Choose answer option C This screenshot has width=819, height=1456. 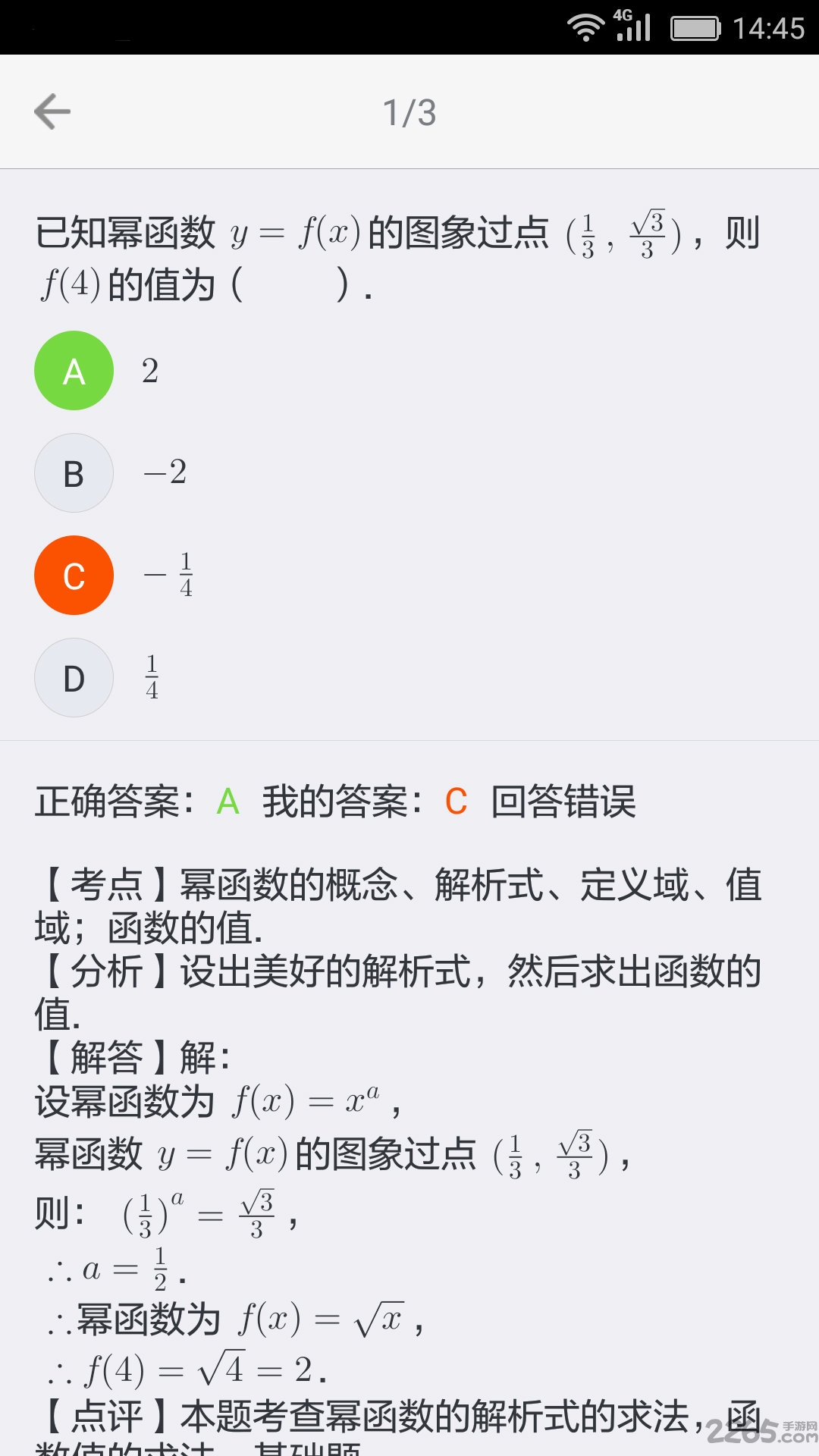coord(74,576)
